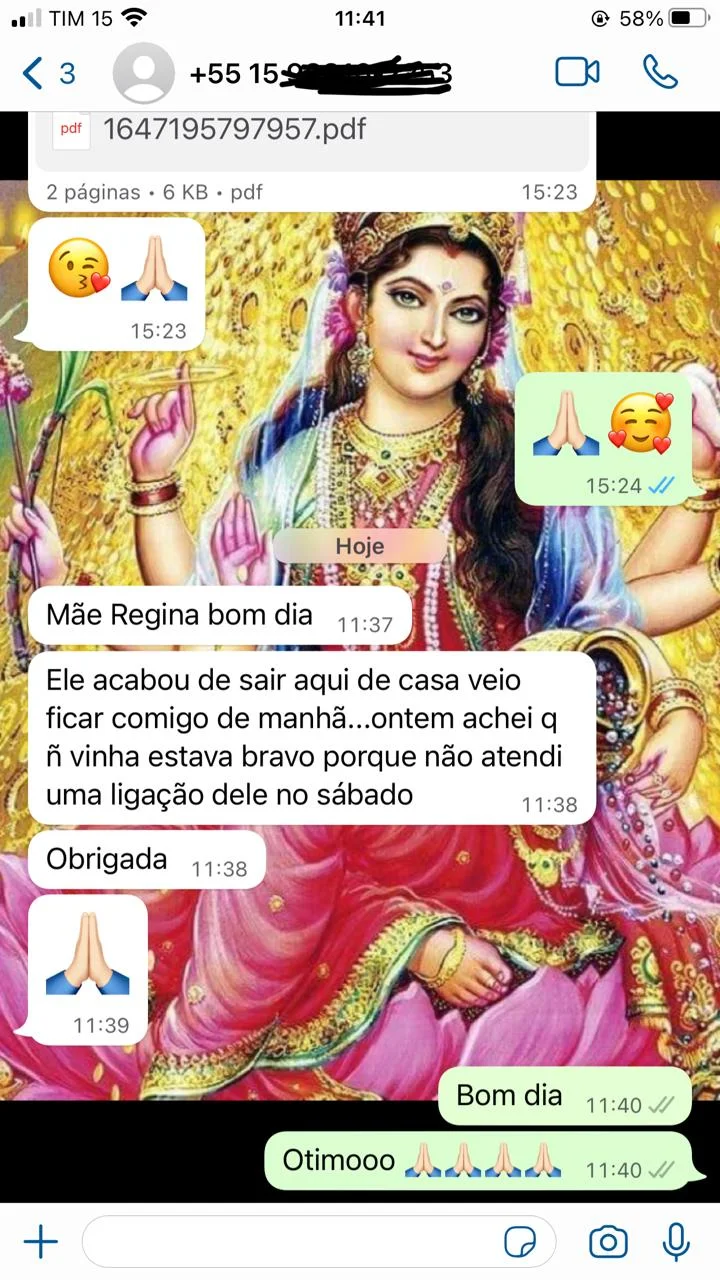Tap the contact's profile avatar
The width and height of the screenshot is (720, 1280).
pyautogui.click(x=144, y=73)
